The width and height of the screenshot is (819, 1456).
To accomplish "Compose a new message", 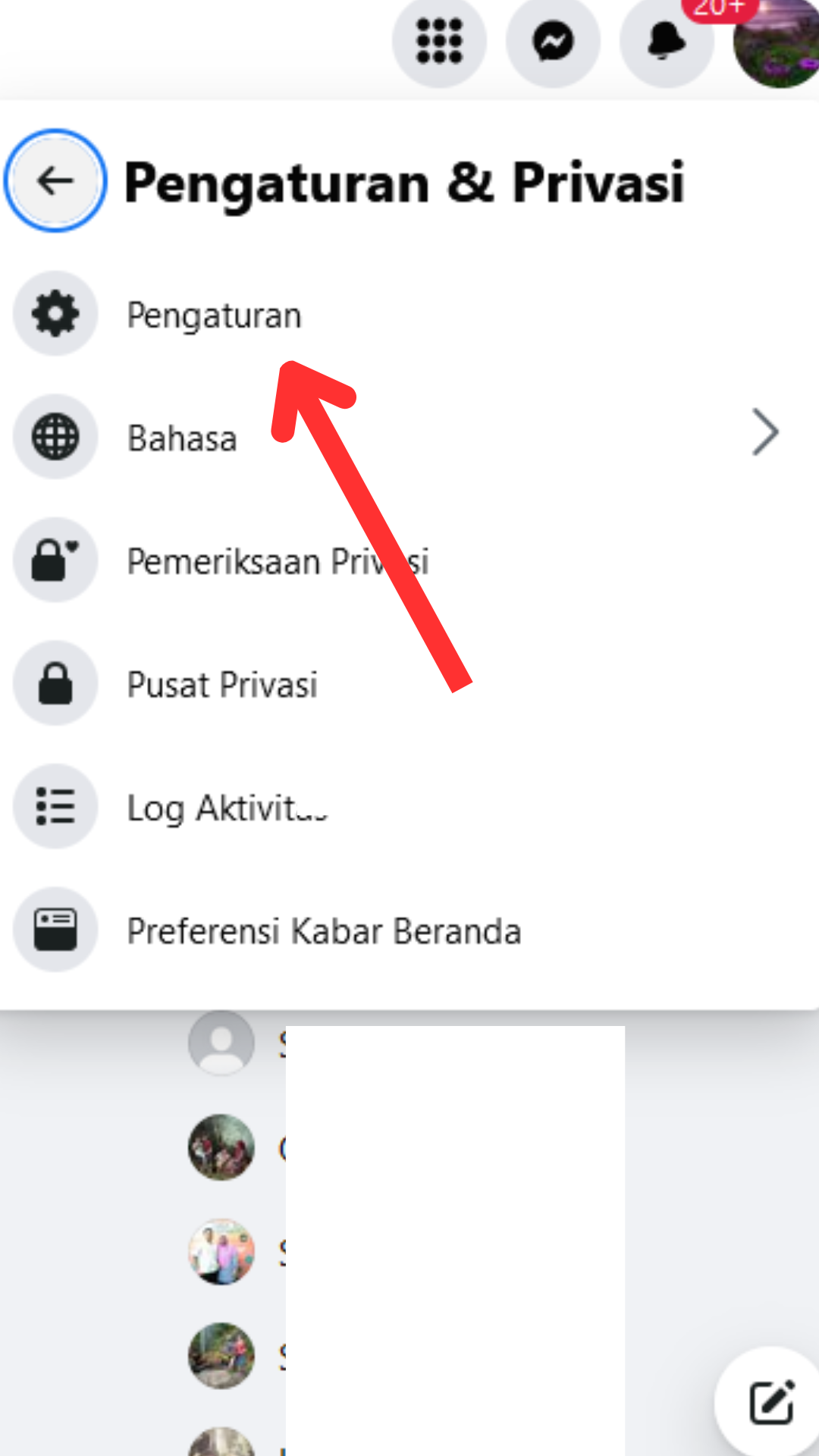I will pos(770,1402).
